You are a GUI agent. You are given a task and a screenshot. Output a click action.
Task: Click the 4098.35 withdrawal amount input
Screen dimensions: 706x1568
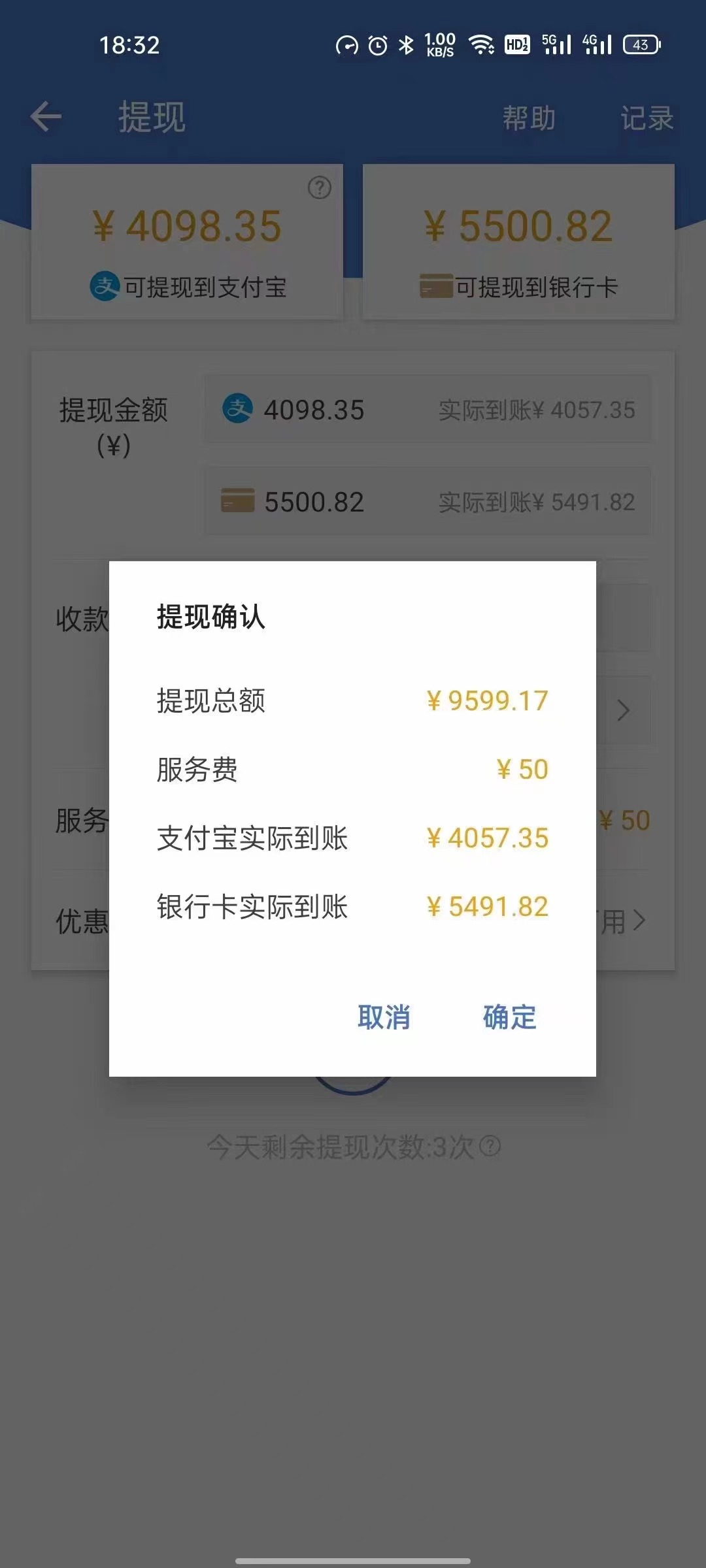(x=314, y=410)
